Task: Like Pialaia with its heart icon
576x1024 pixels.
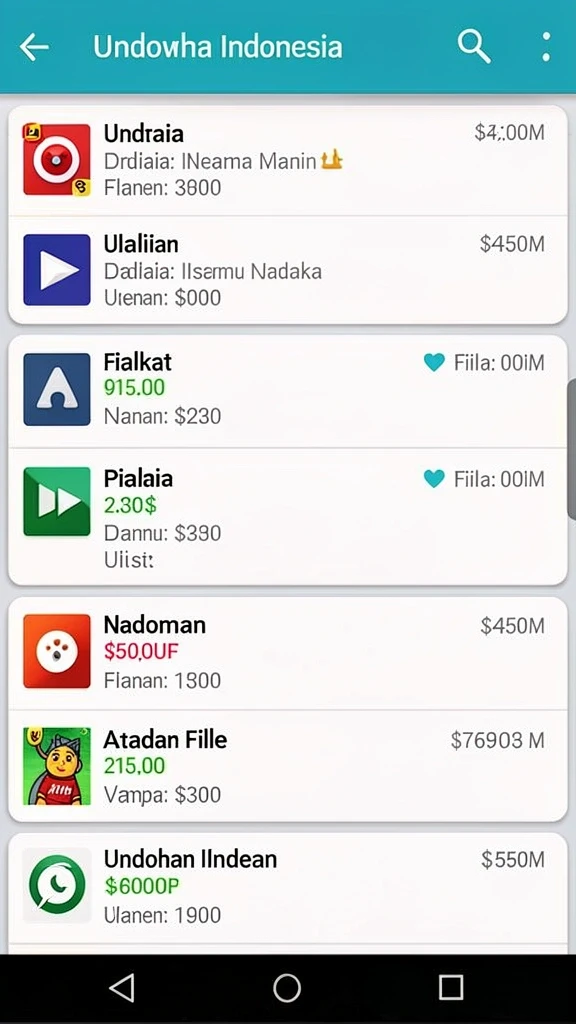Action: click(x=434, y=479)
